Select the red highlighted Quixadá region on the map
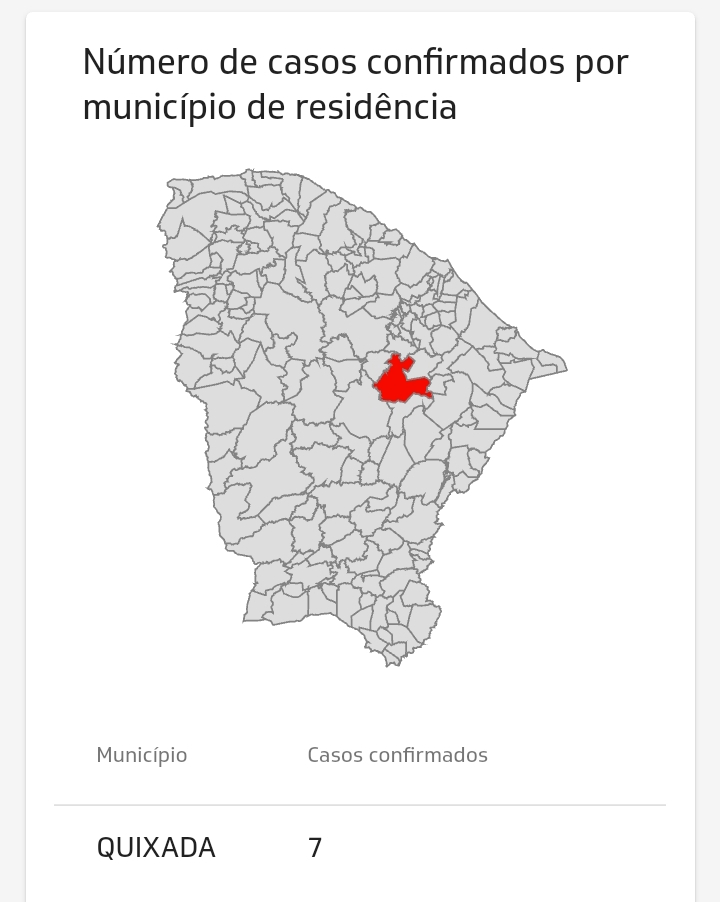 point(398,383)
